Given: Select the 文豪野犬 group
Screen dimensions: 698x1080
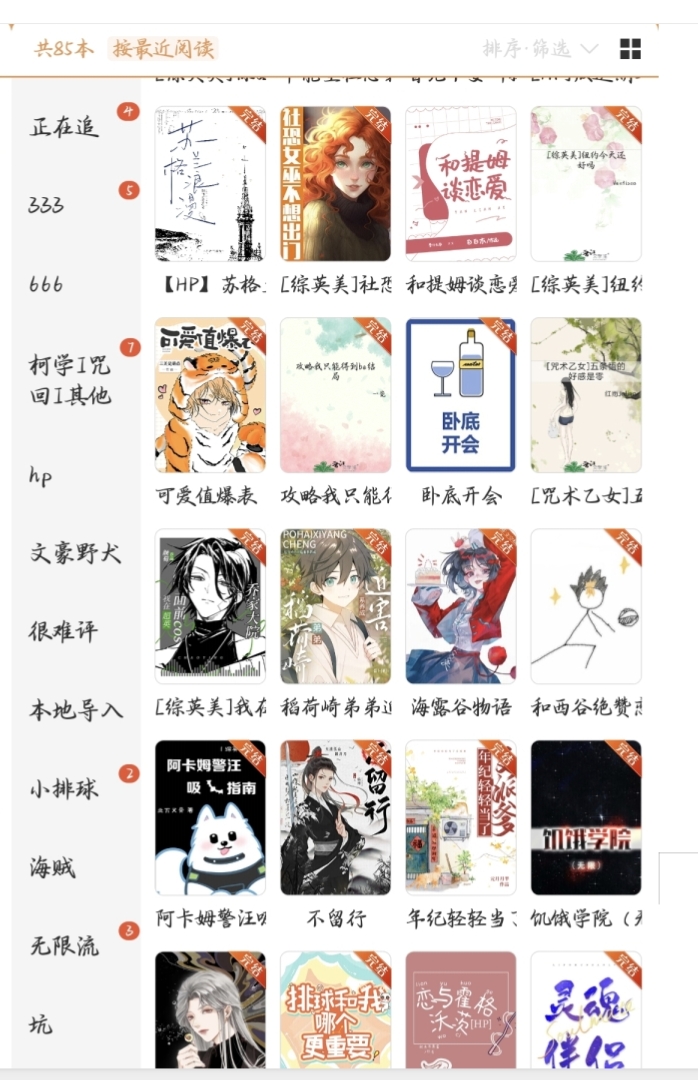Looking at the screenshot, I should click(x=75, y=553).
